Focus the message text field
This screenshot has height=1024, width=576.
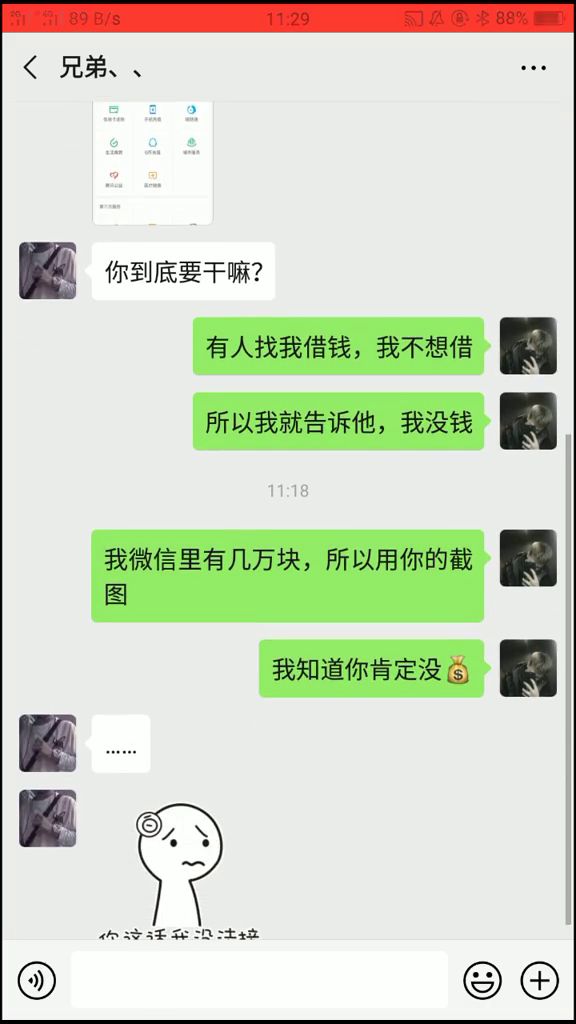click(x=259, y=980)
